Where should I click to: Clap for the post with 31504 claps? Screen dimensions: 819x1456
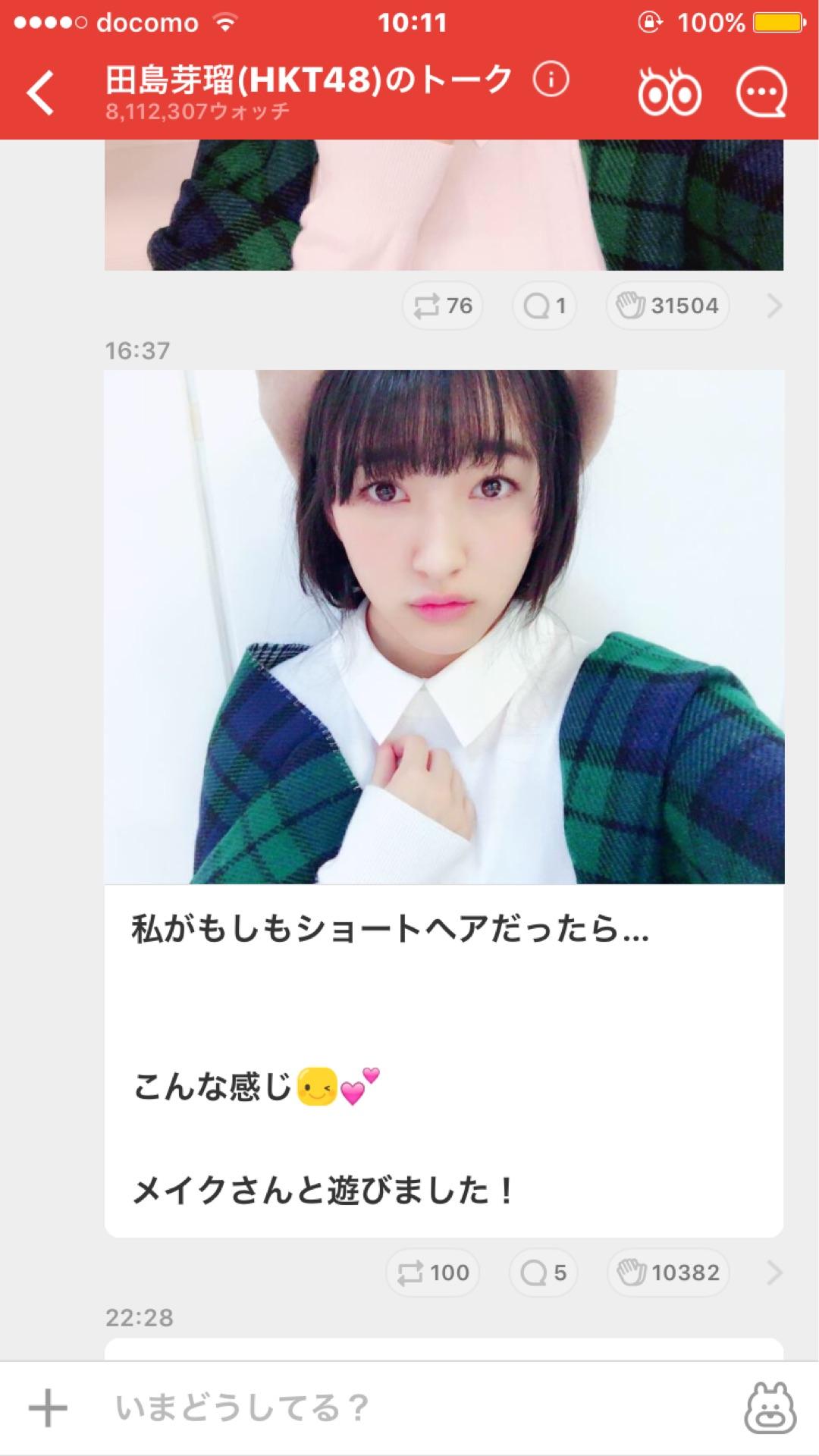point(667,306)
